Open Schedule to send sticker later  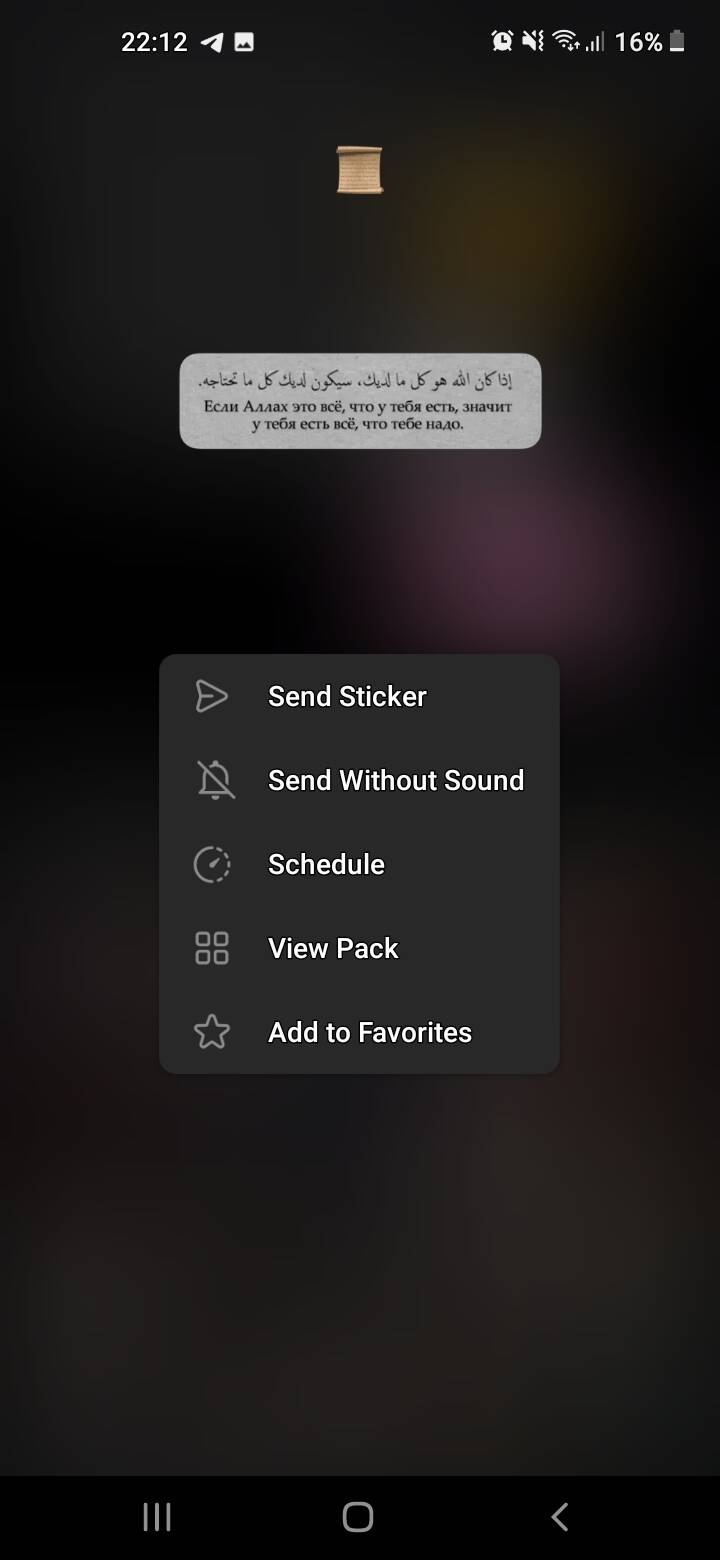326,865
